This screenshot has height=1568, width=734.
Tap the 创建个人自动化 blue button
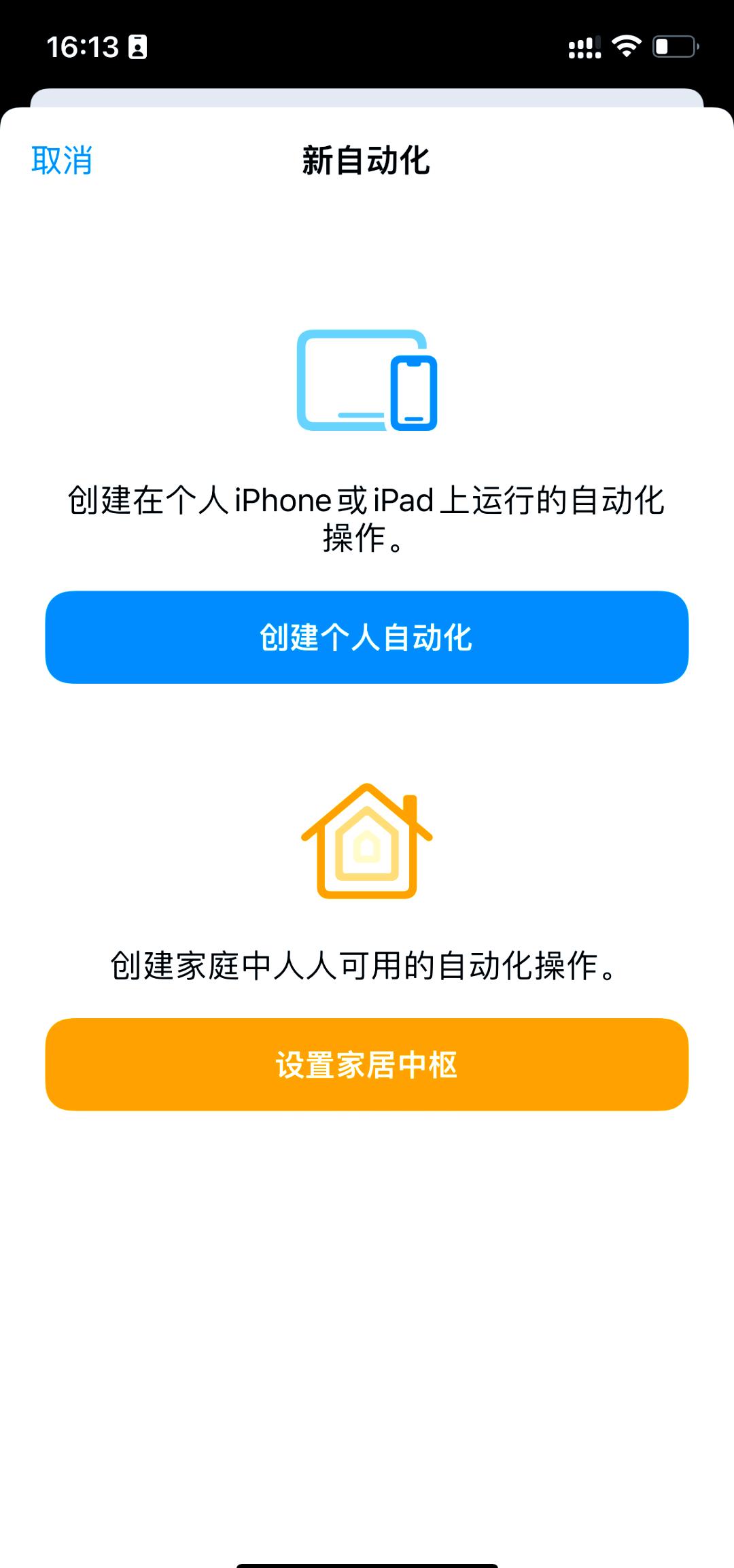pos(367,637)
